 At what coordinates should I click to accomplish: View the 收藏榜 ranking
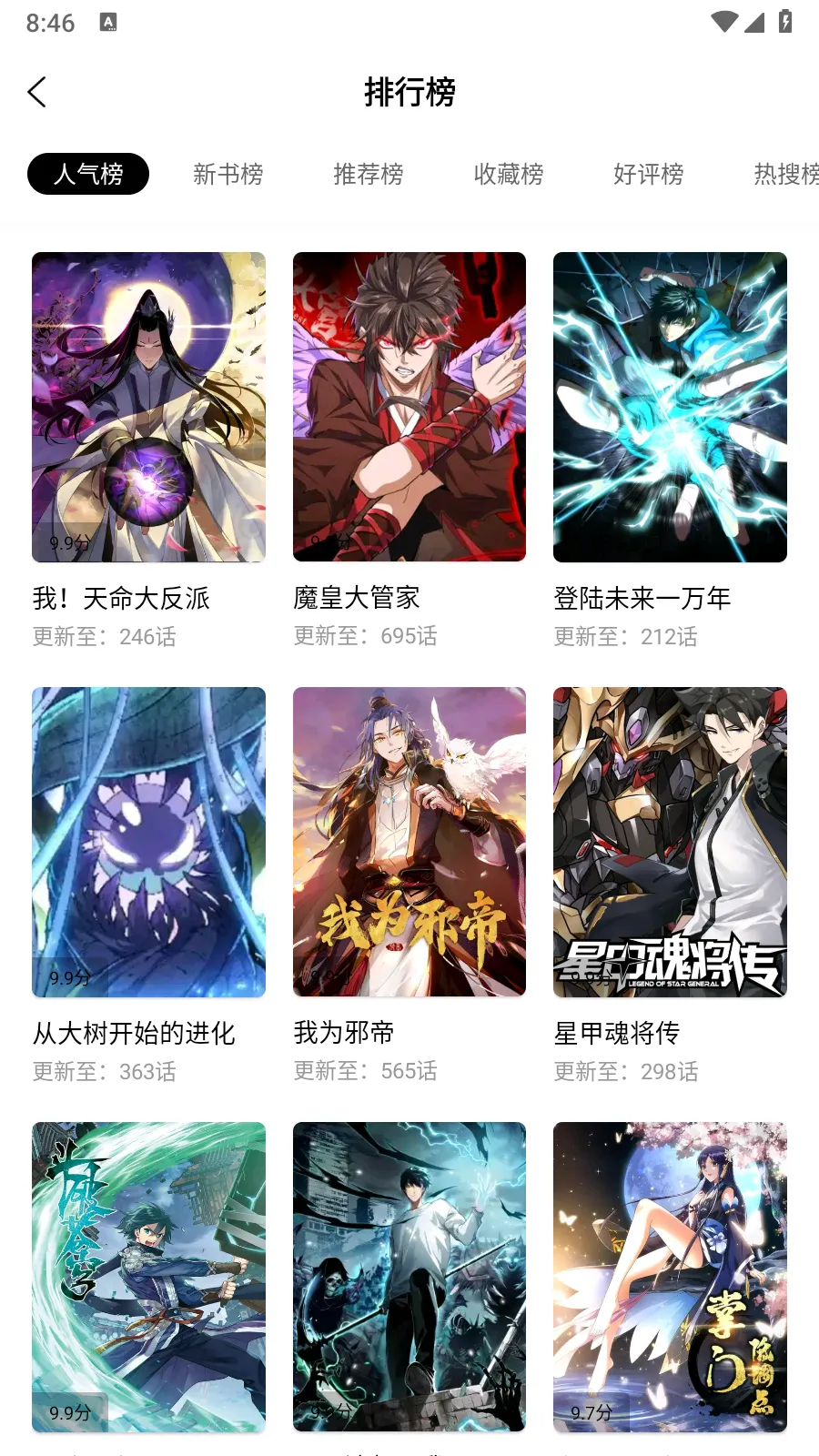(x=509, y=174)
